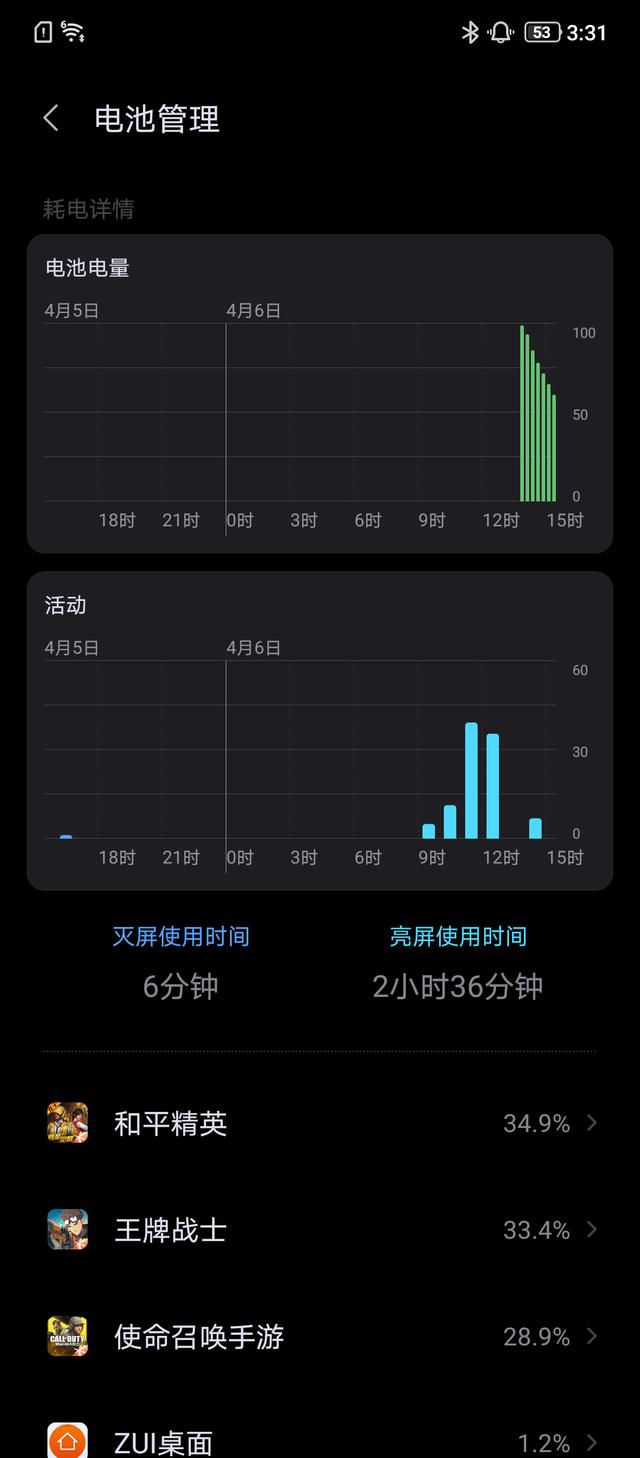640x1458 pixels.
Task: Open ZUI桌面 battery usage row
Action: (x=320, y=1441)
